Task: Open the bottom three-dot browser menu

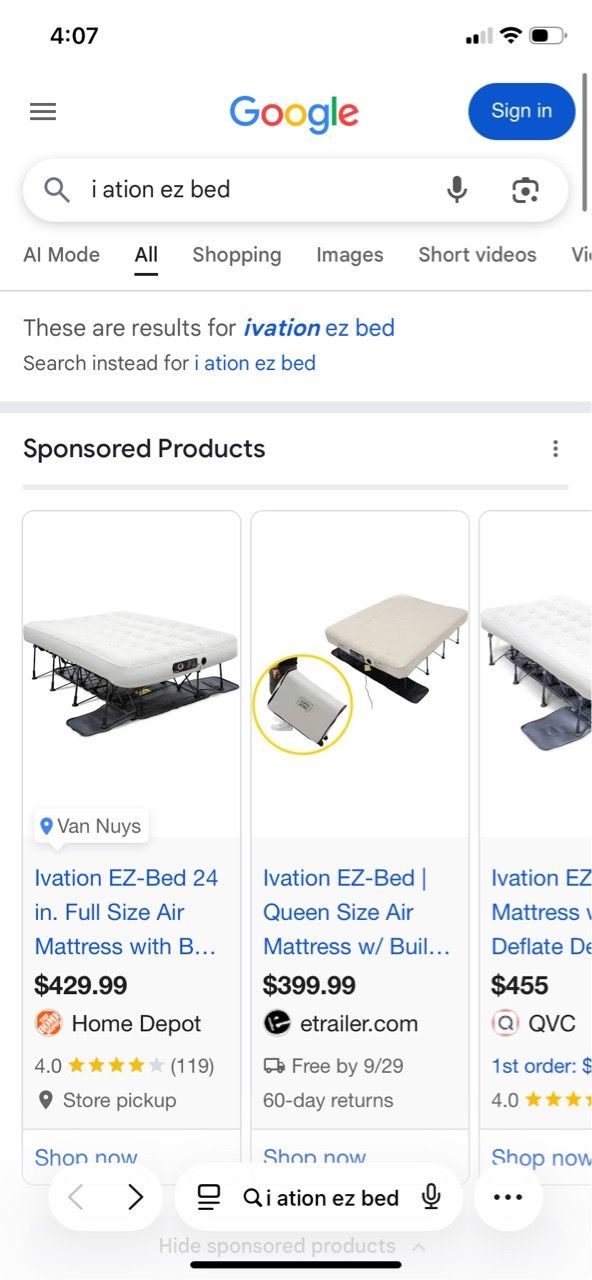Action: (x=508, y=1197)
